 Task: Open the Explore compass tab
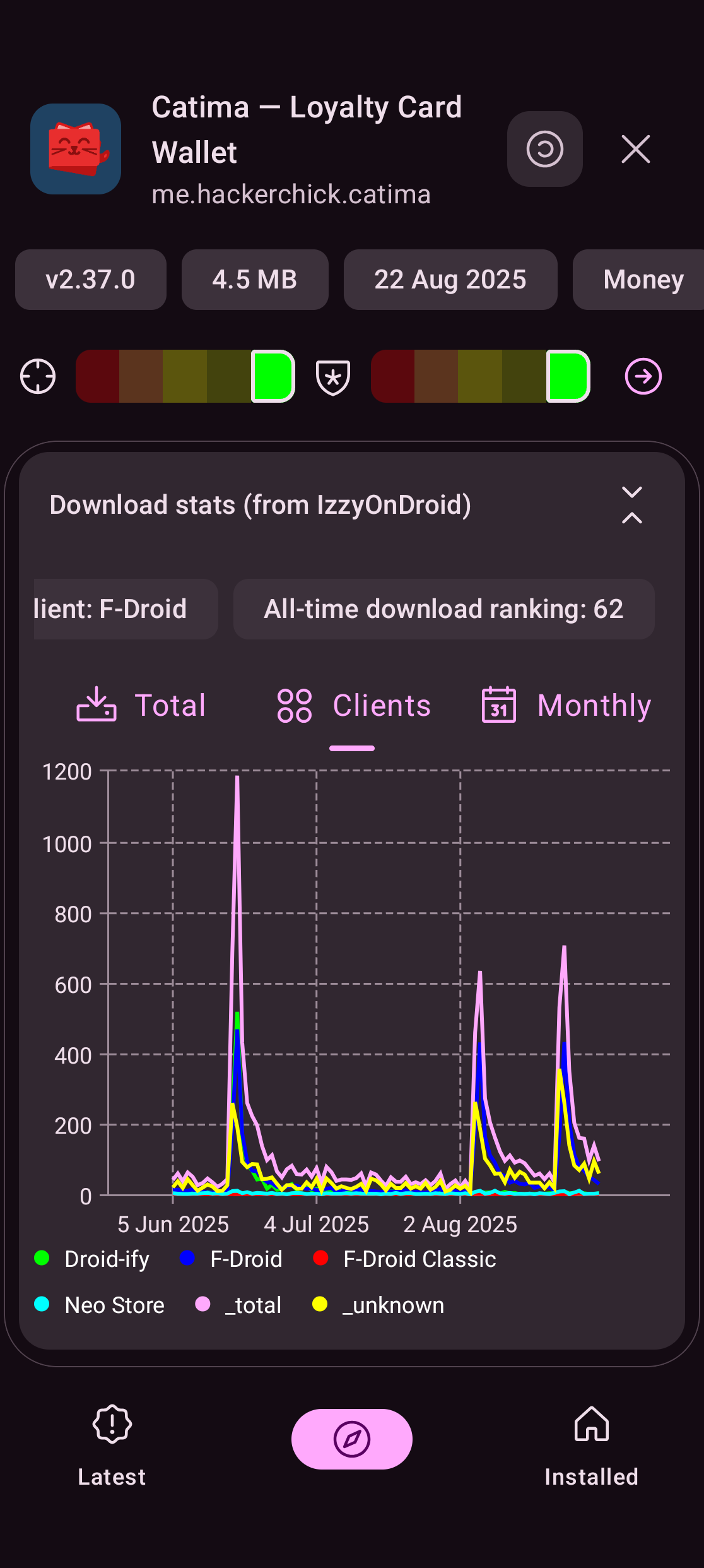[x=352, y=1439]
